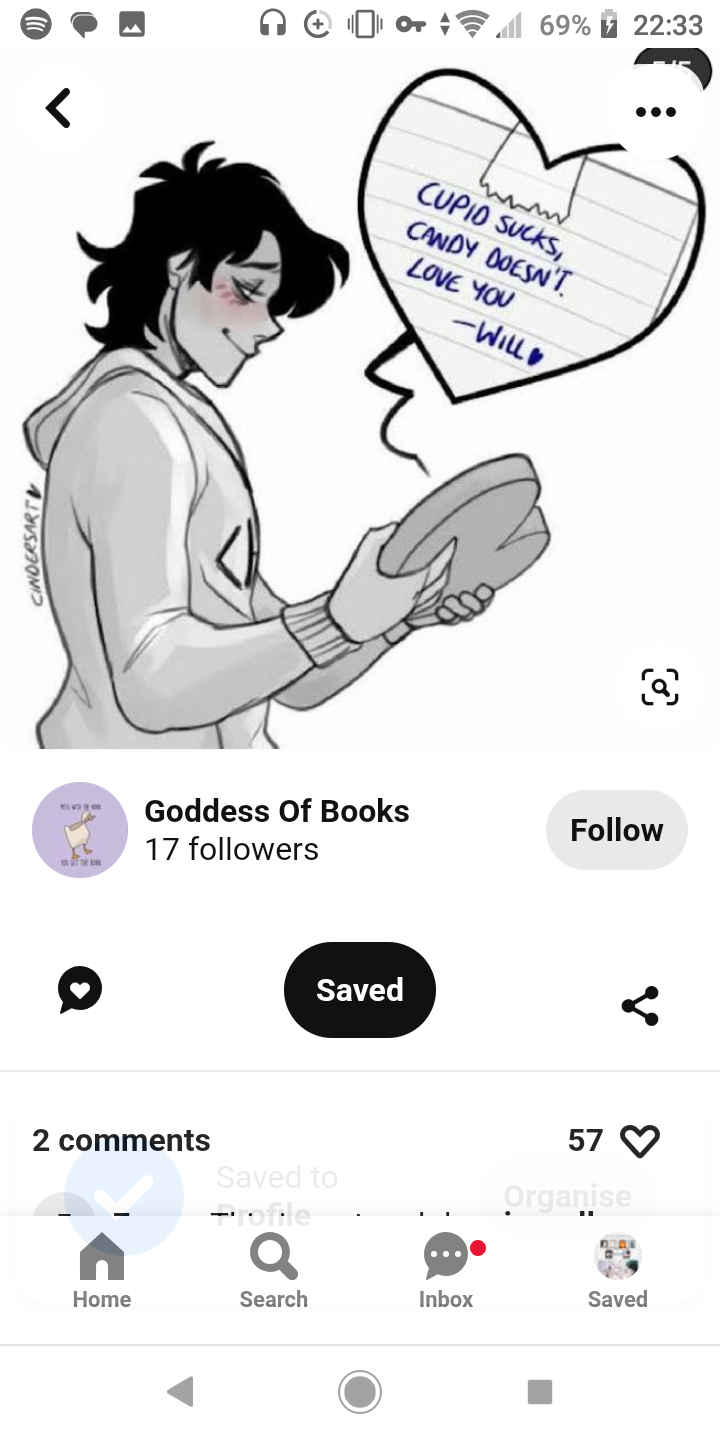This screenshot has width=720, height=1440.
Task: Share this pin
Action: pos(640,1006)
